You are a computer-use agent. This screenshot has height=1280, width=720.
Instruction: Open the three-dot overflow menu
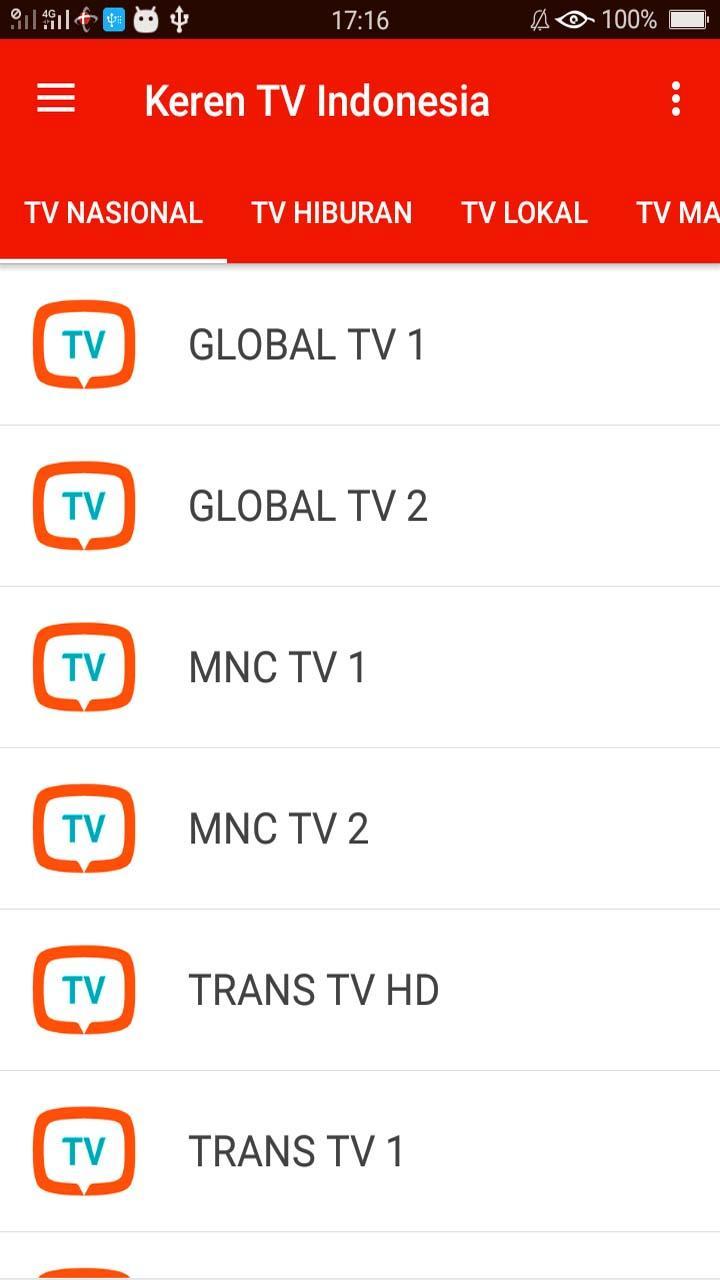(x=676, y=99)
